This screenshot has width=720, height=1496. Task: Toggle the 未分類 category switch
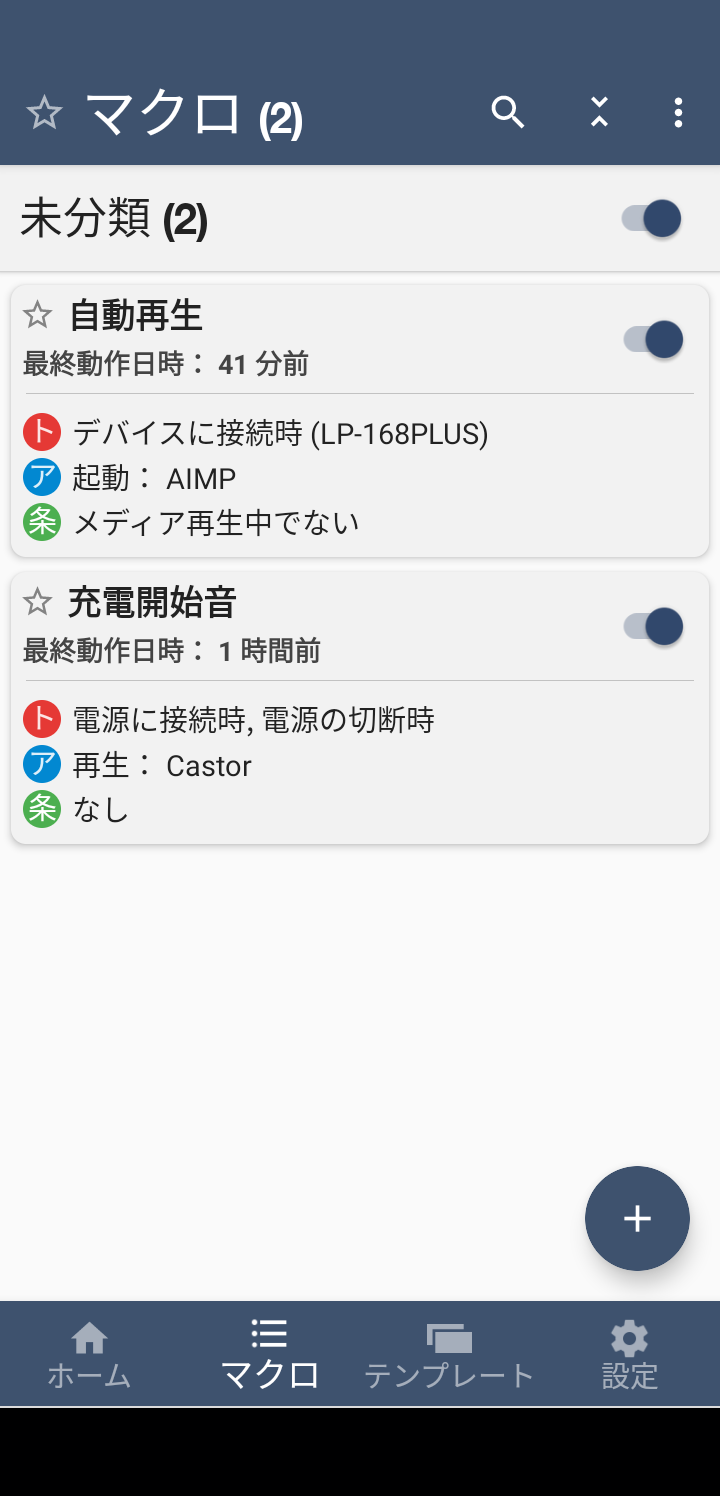tap(652, 218)
